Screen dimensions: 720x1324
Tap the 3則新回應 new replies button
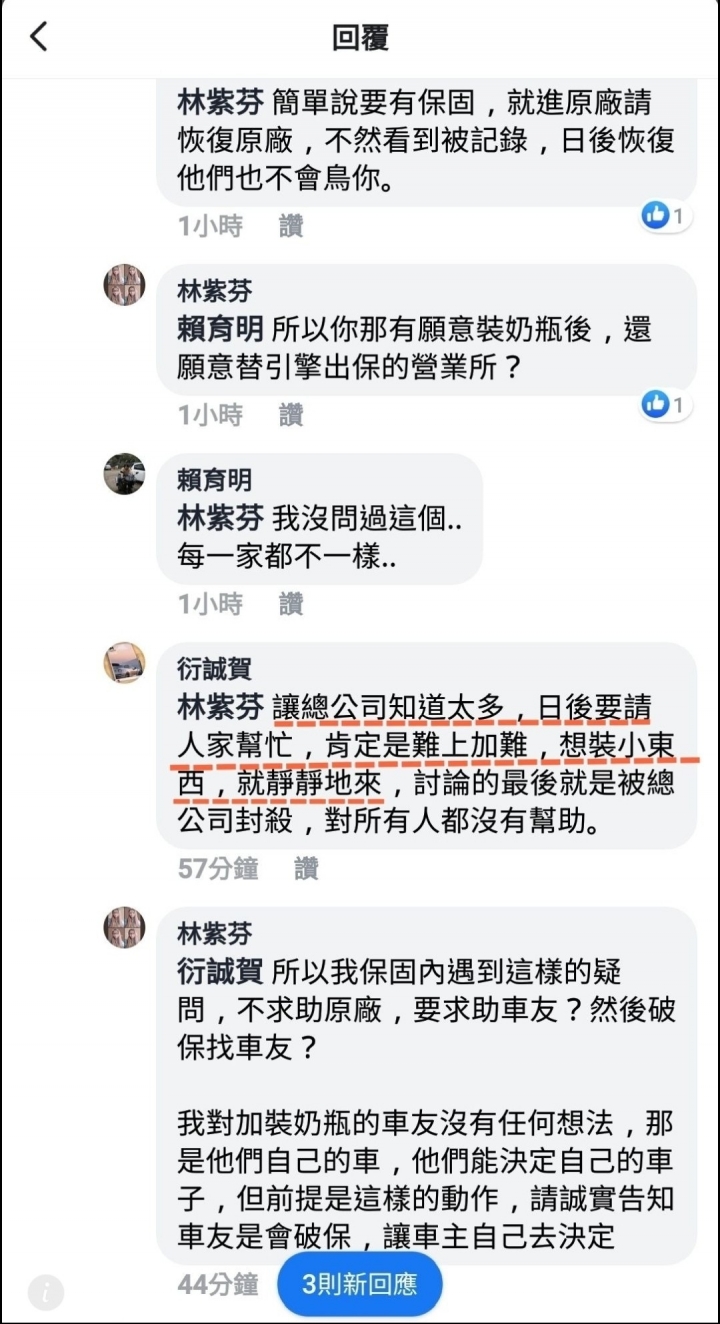click(359, 1285)
